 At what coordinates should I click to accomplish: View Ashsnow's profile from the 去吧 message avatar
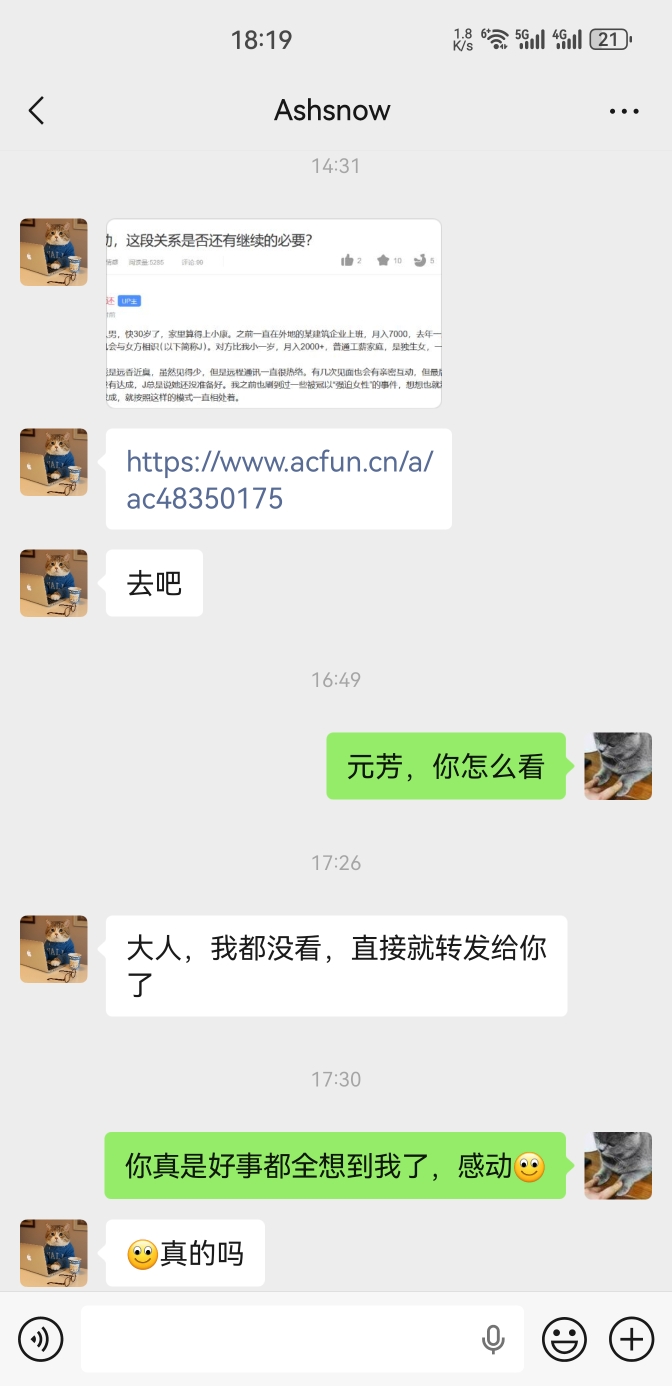coord(54,583)
